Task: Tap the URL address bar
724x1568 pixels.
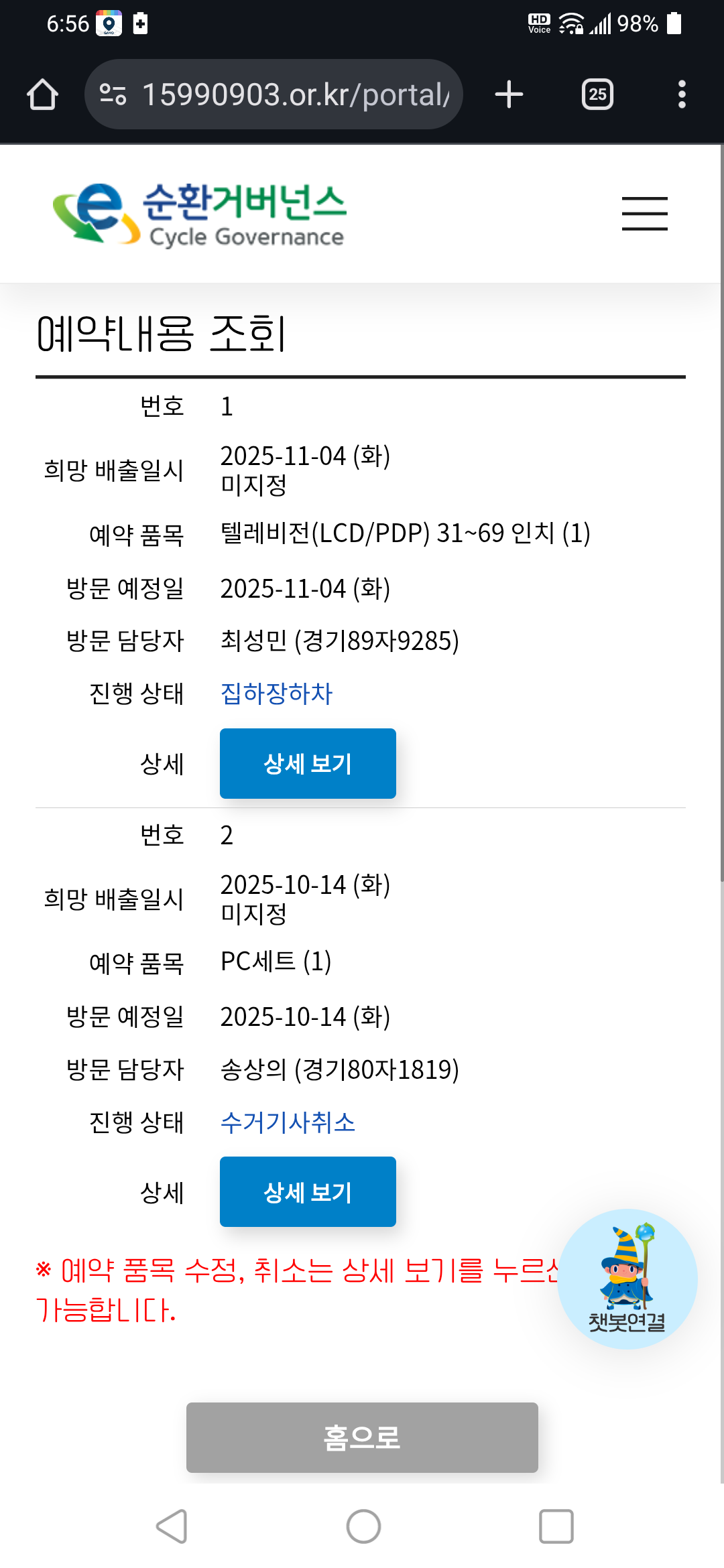Action: (x=274, y=94)
